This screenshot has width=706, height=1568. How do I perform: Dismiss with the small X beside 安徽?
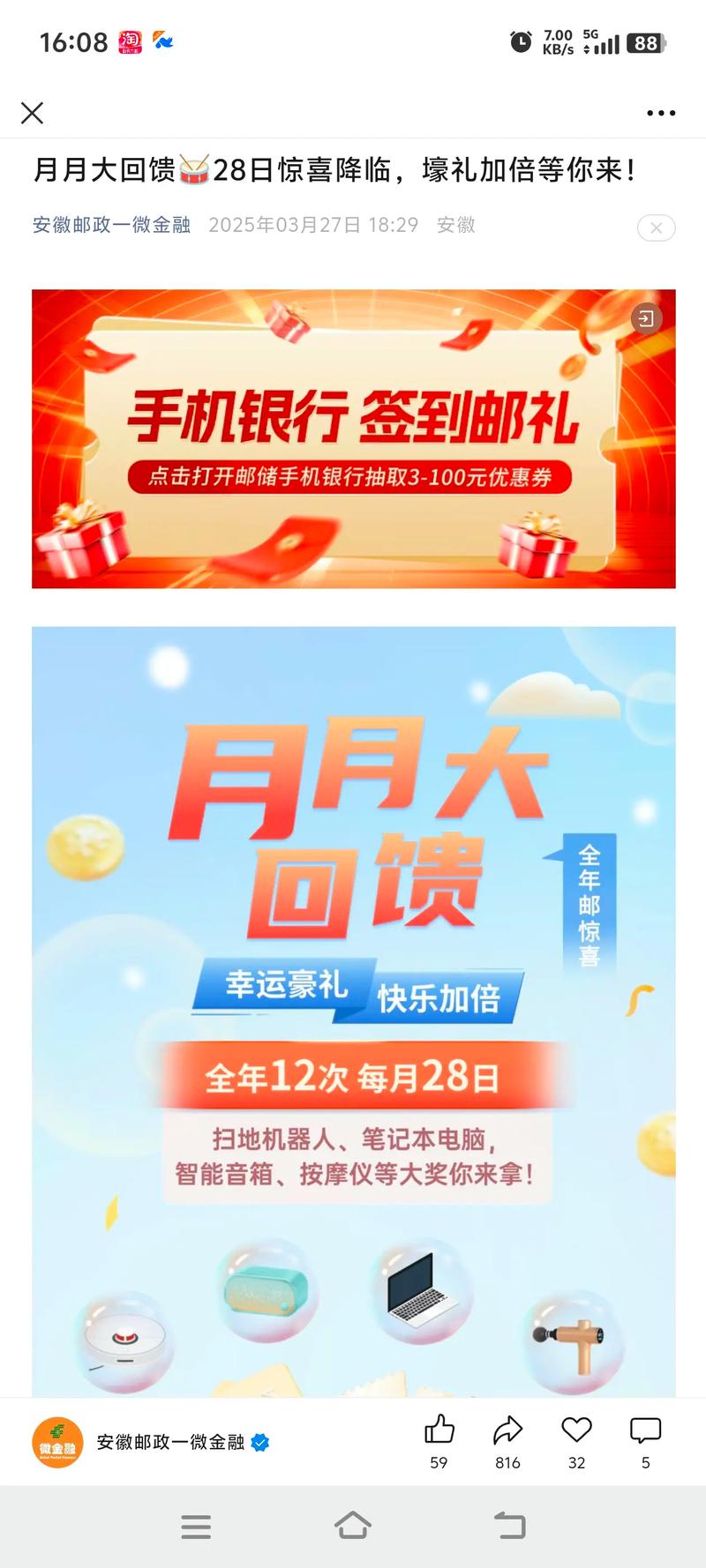point(656,228)
